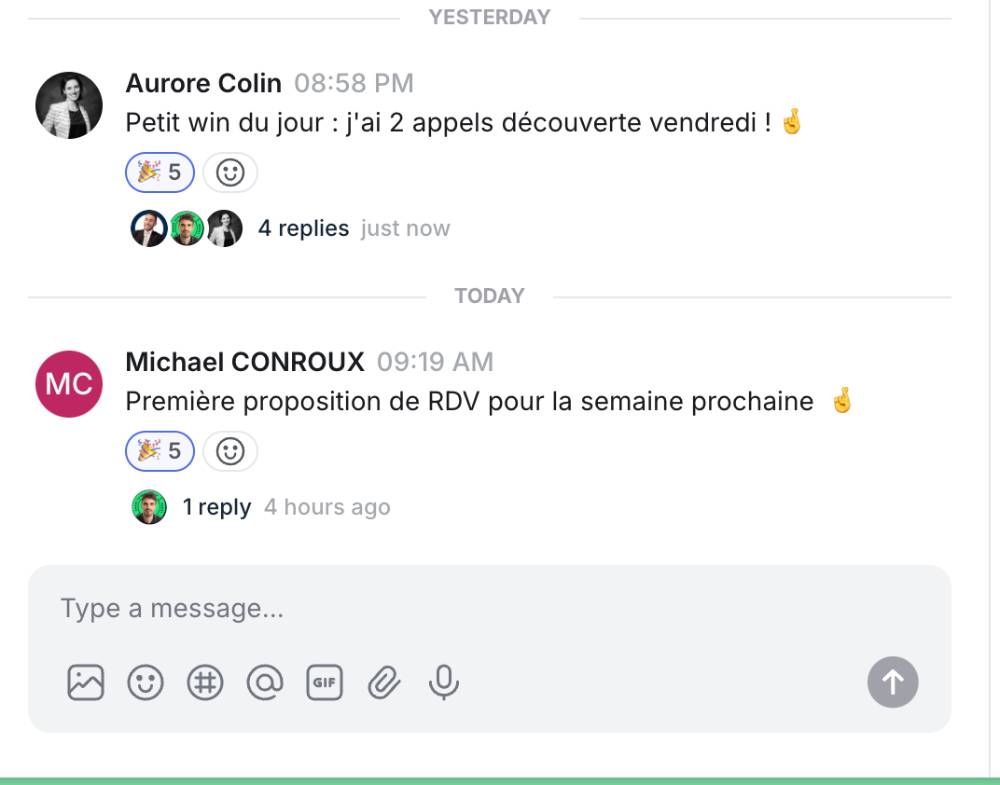Mention someone with the @ icon
Viewport: 1000px width, 785px height.
(265, 683)
